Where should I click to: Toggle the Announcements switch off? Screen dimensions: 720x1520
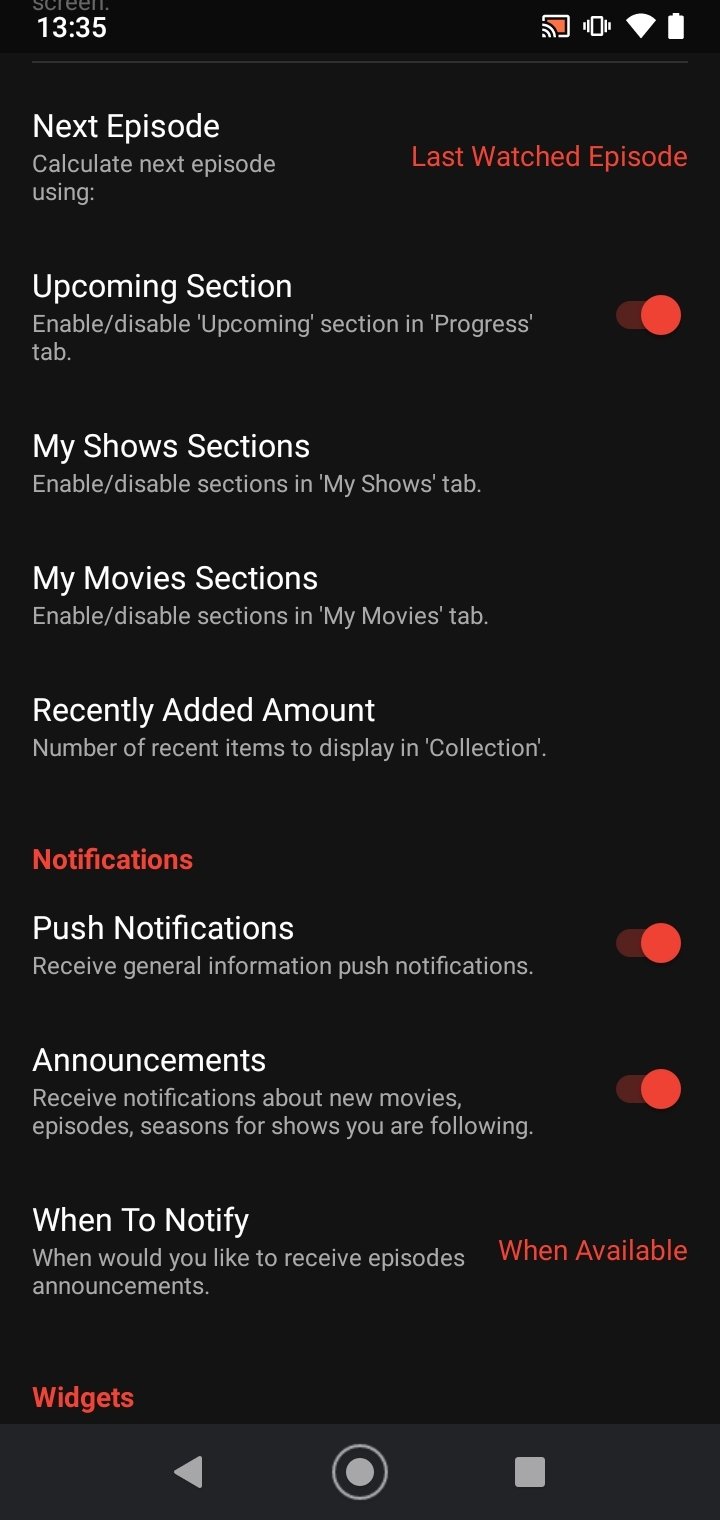click(x=648, y=1089)
